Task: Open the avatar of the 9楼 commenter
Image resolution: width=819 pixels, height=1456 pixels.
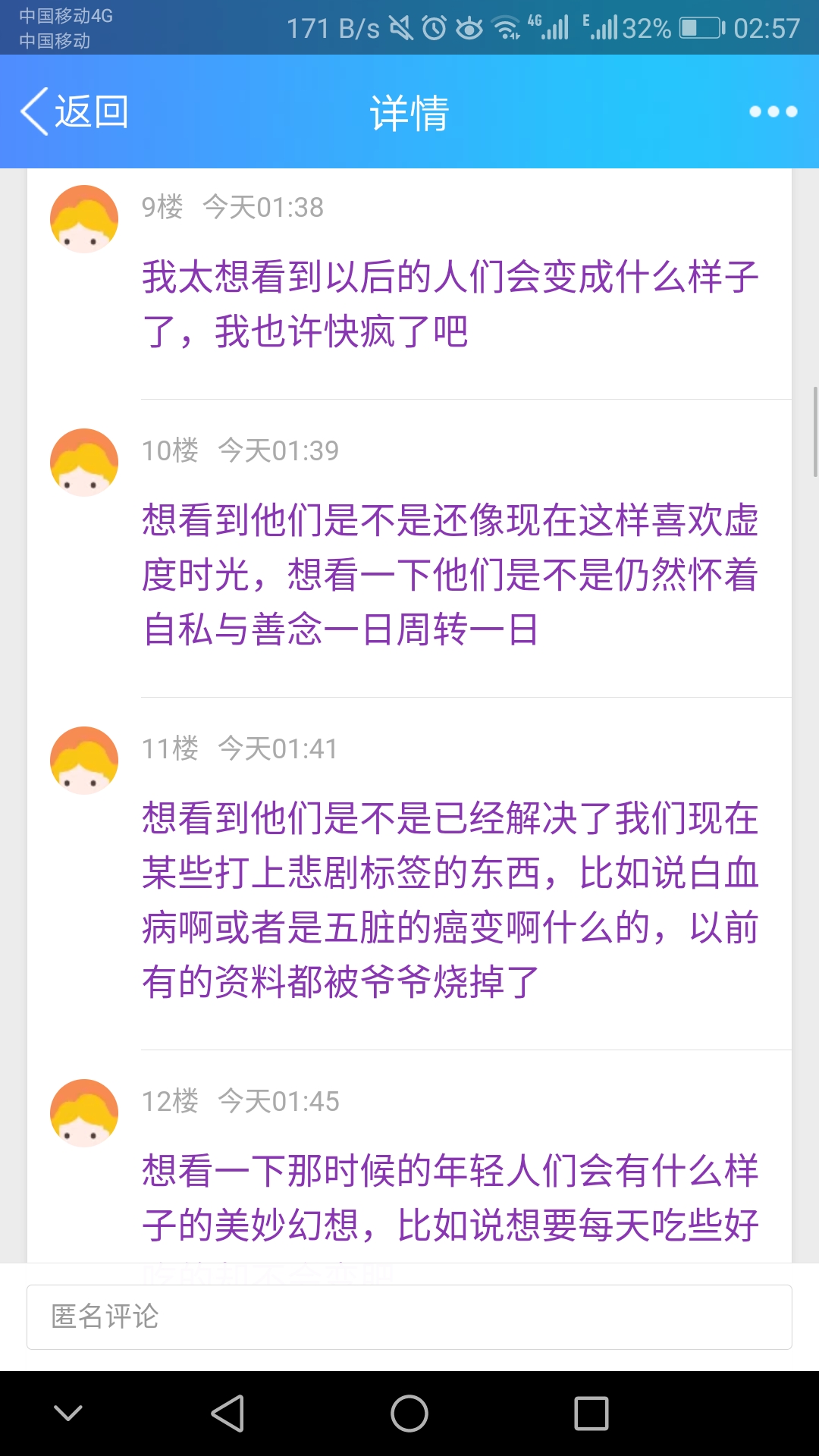Action: tap(84, 219)
